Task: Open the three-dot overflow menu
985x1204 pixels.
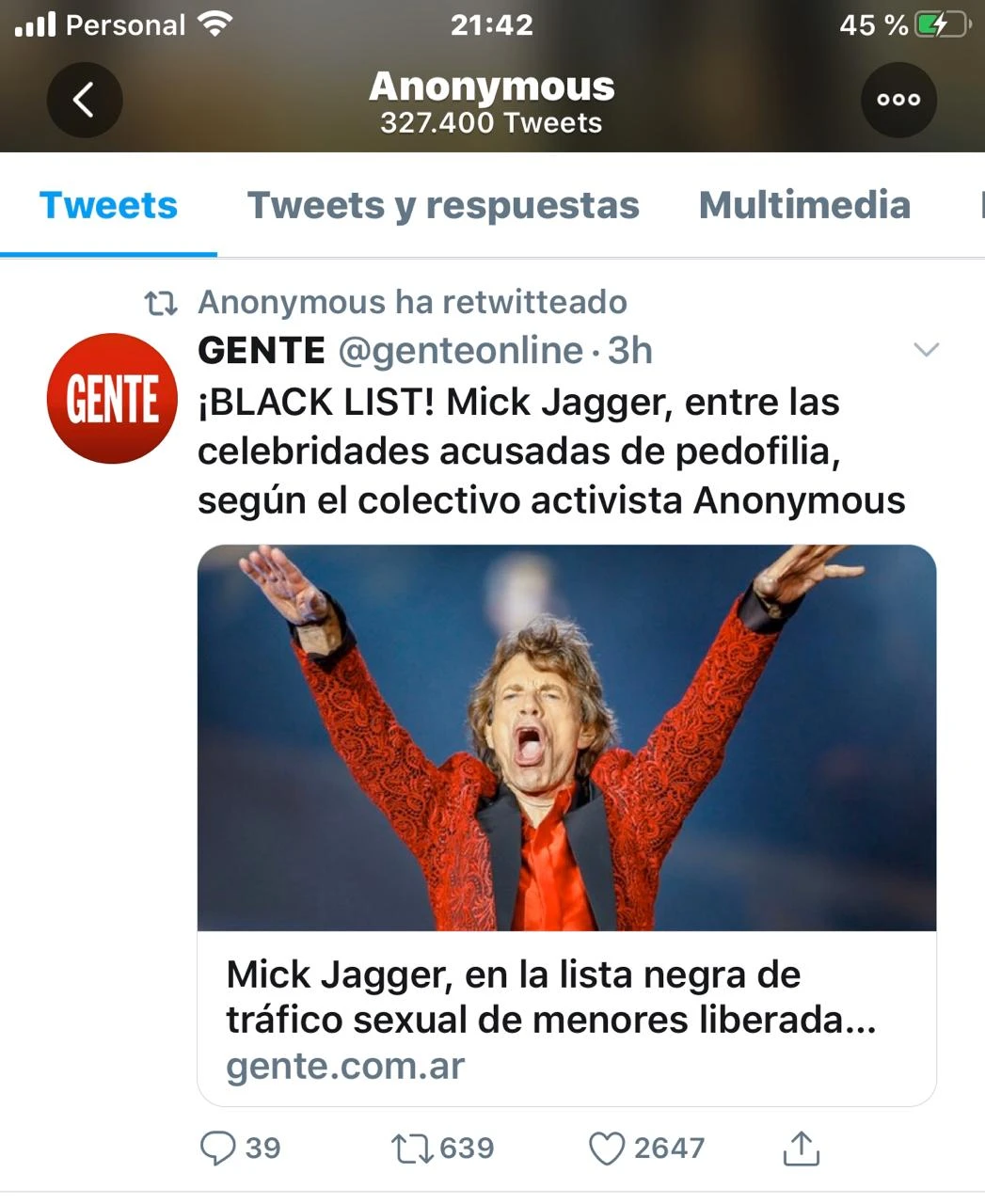Action: pyautogui.click(x=898, y=100)
